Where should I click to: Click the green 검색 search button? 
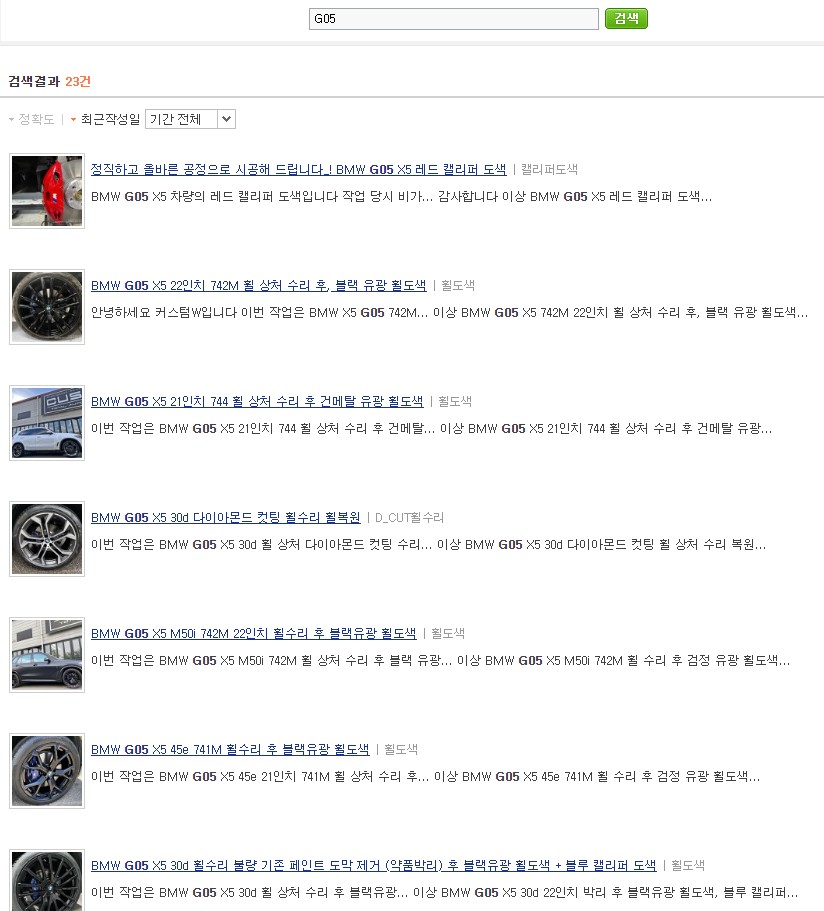(625, 18)
